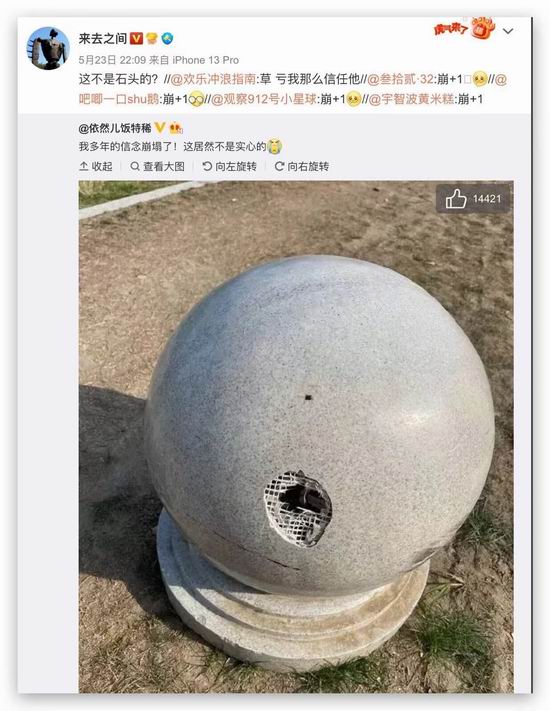Expand the post options chevron menu
The image size is (550, 711).
[508, 31]
